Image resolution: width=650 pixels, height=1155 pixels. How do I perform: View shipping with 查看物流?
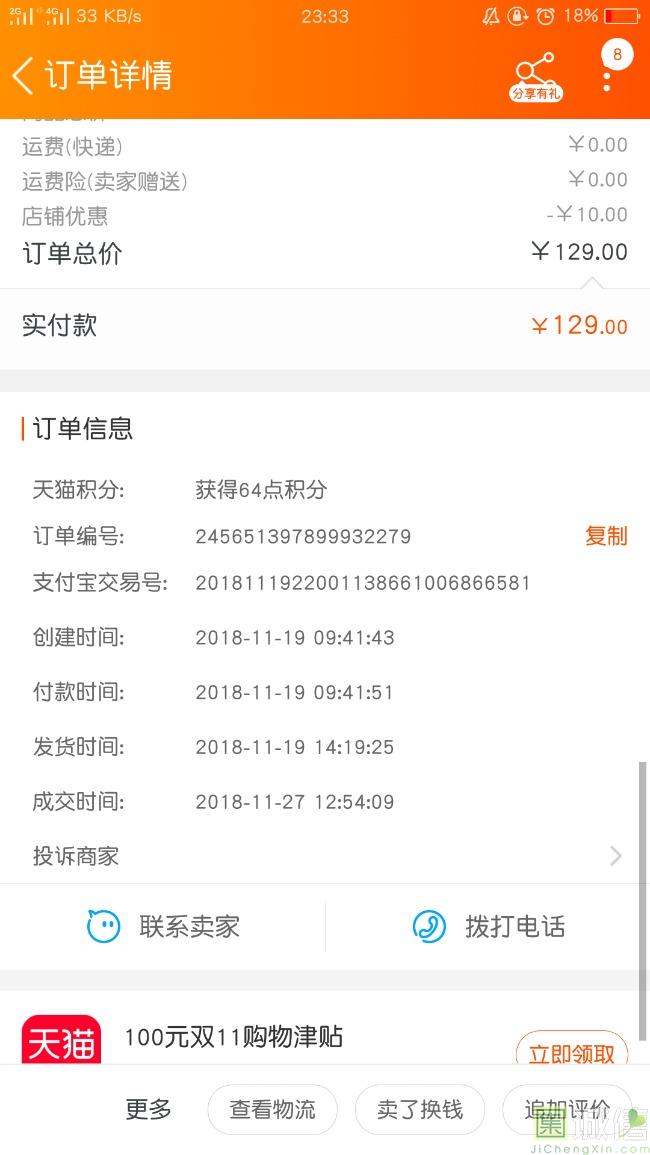(272, 1109)
